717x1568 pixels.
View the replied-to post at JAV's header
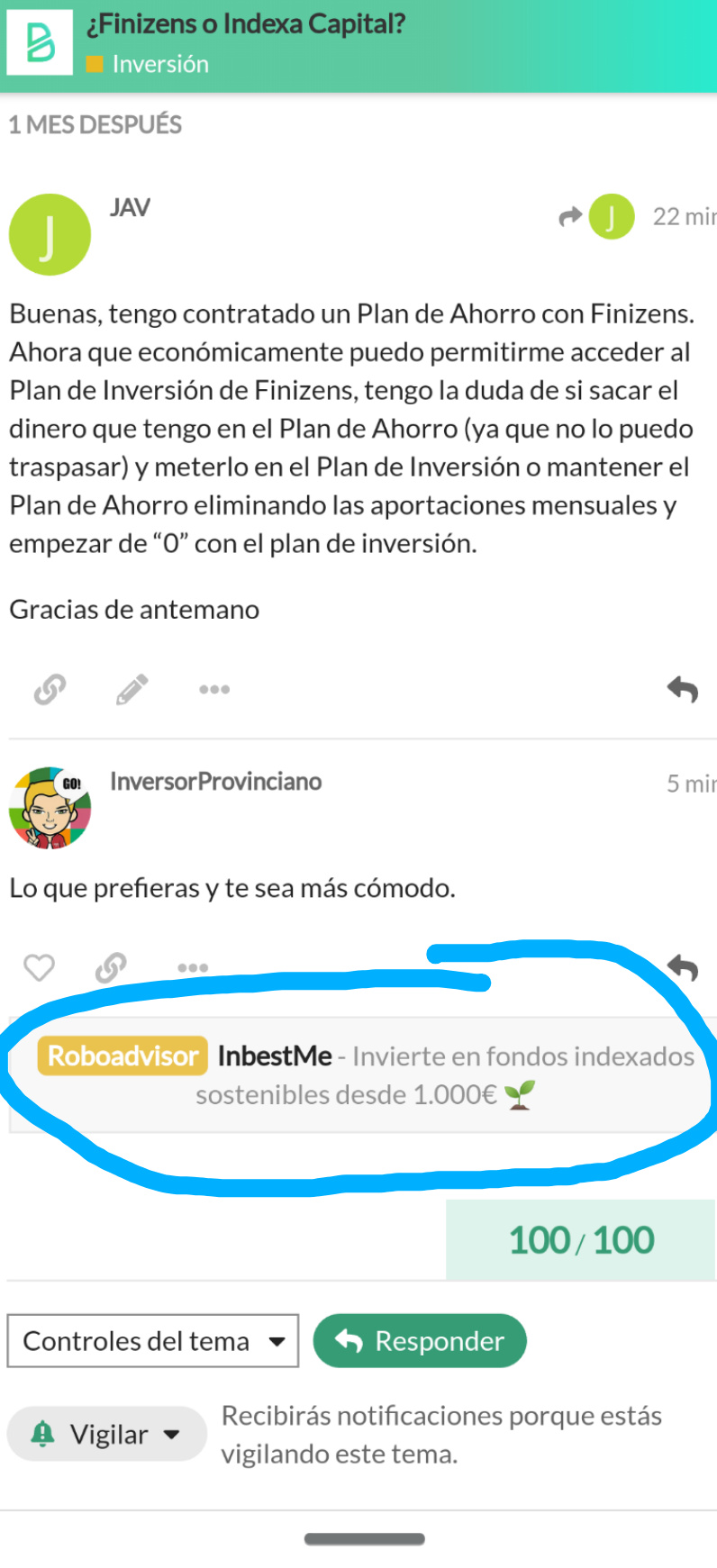pyautogui.click(x=596, y=216)
